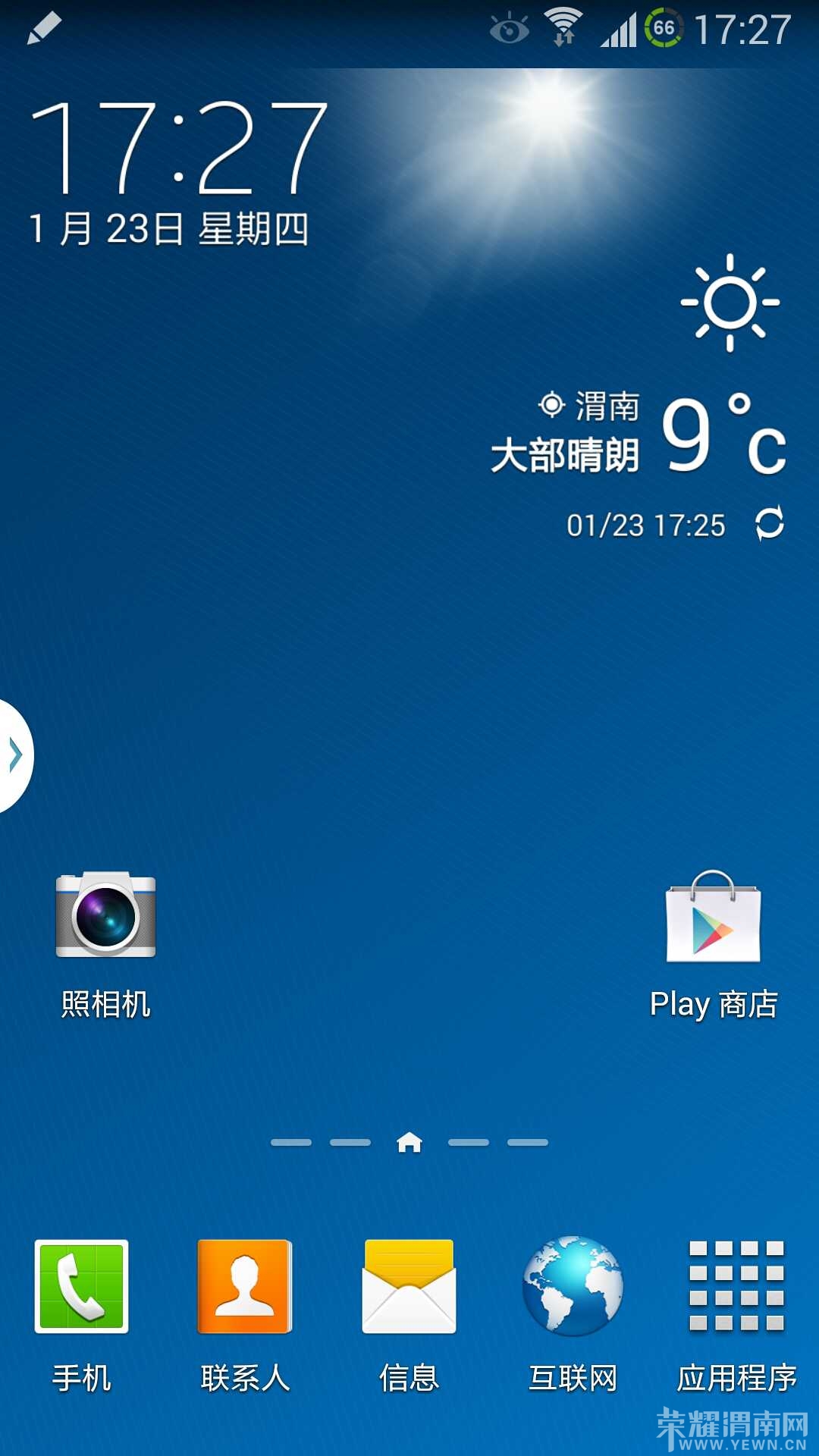819x1456 pixels.
Task: Launch the 互联网 browser
Action: coord(573,1287)
